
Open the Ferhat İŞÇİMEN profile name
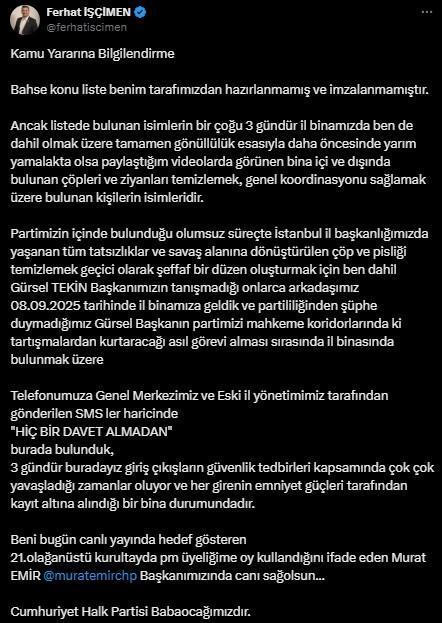(89, 13)
